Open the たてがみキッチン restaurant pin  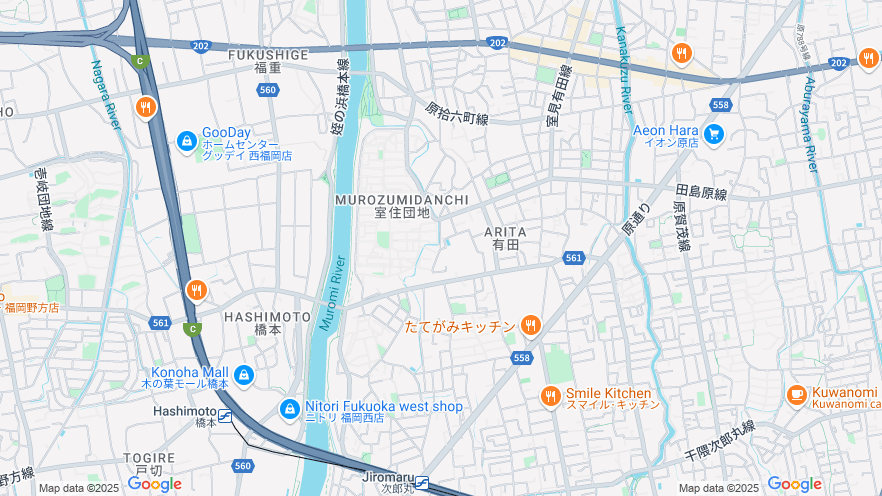coord(530,325)
